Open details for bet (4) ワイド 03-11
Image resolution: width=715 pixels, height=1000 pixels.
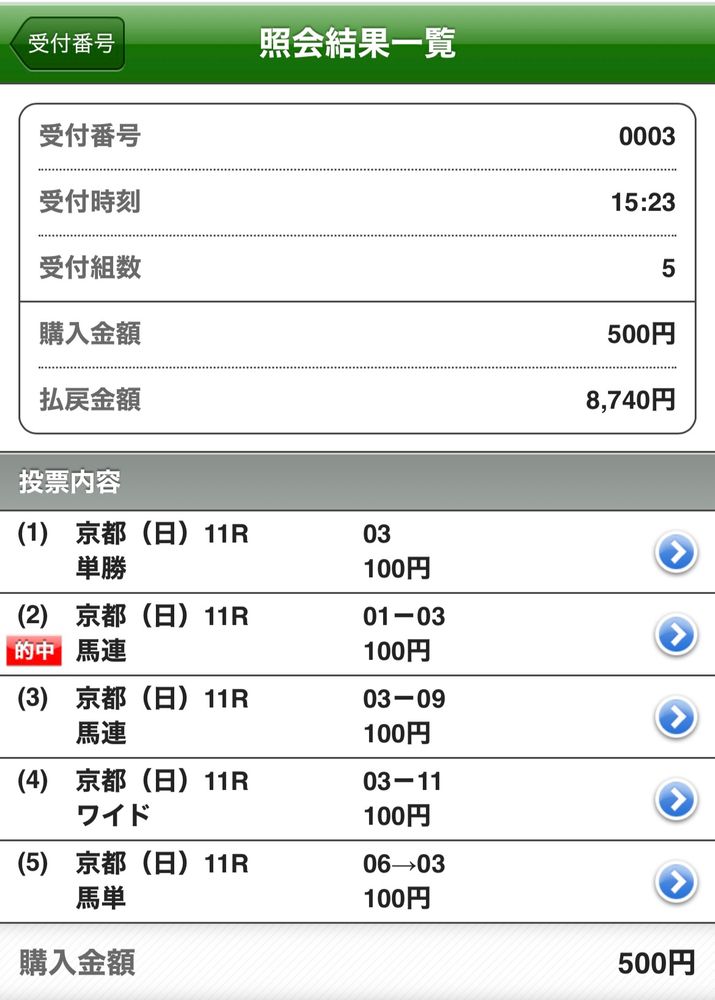click(676, 798)
